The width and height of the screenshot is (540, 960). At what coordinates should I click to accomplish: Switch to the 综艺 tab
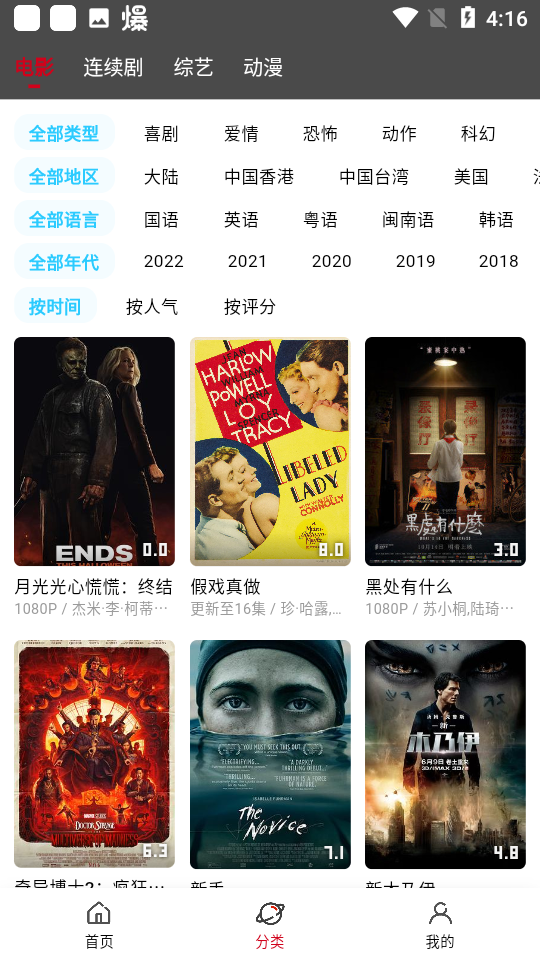click(193, 67)
